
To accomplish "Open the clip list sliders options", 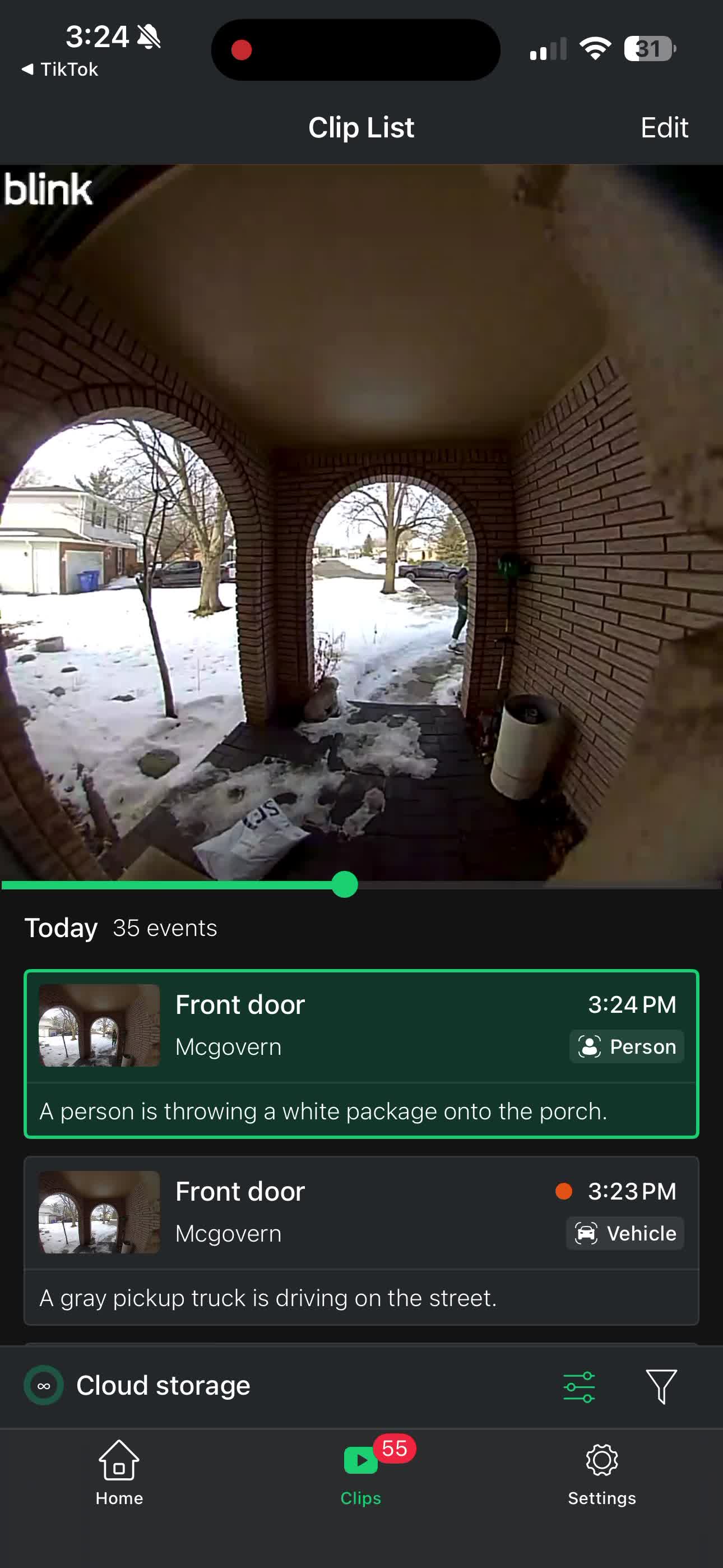I will (579, 1386).
